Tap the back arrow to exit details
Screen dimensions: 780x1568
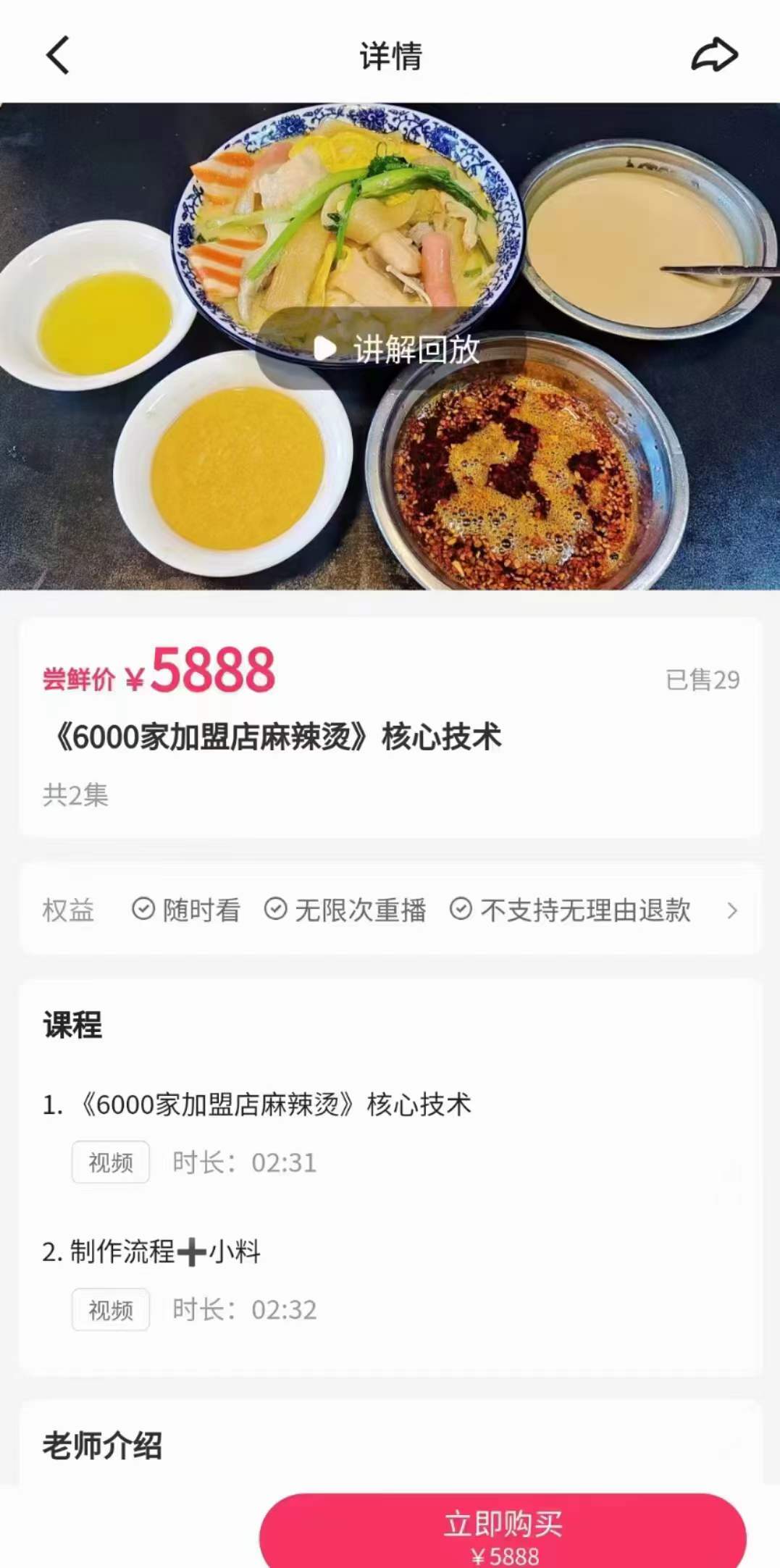[x=56, y=54]
